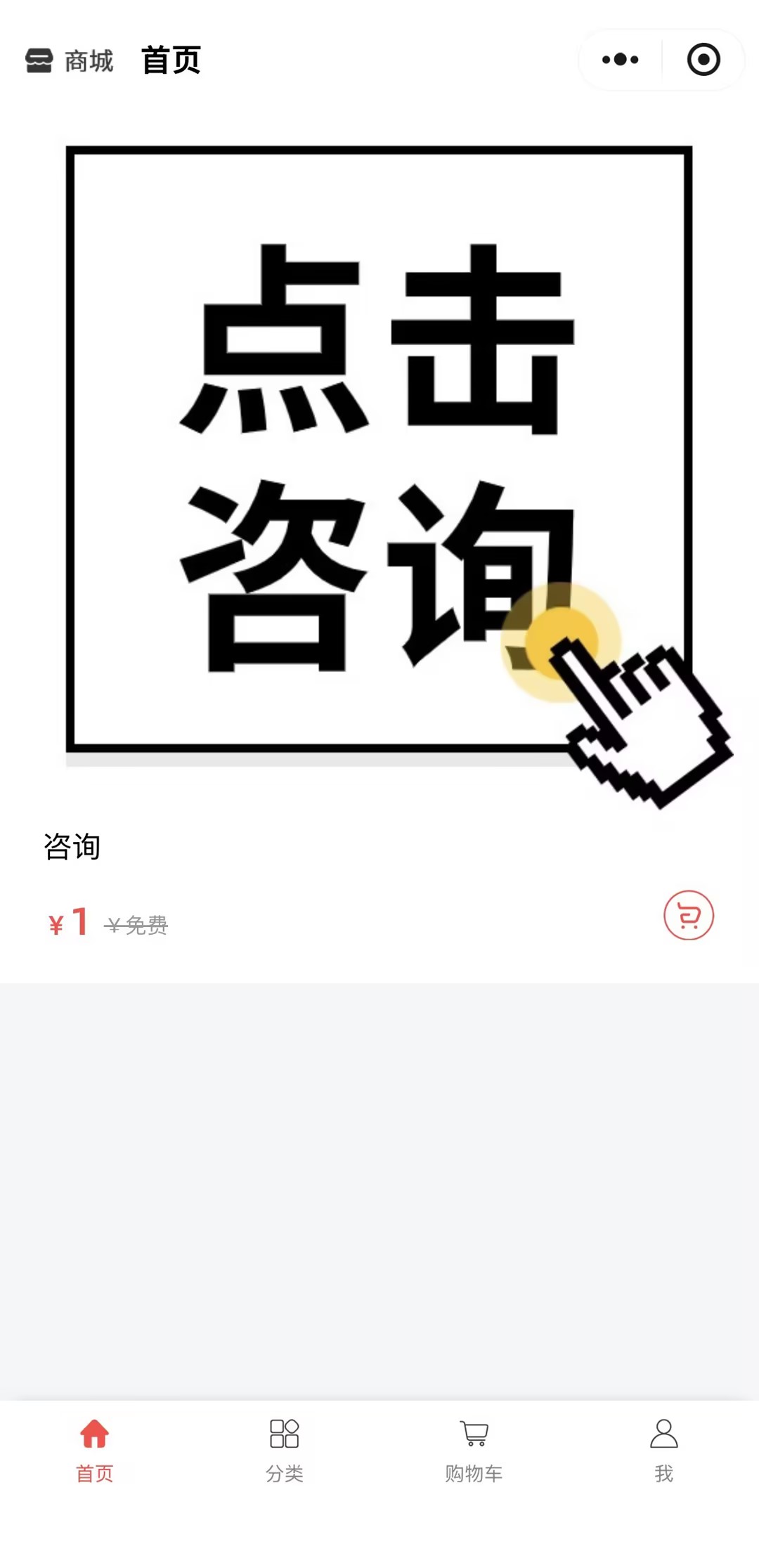Switch to the 分类 tab
Viewport: 759px width, 1568px height.
[285, 1451]
